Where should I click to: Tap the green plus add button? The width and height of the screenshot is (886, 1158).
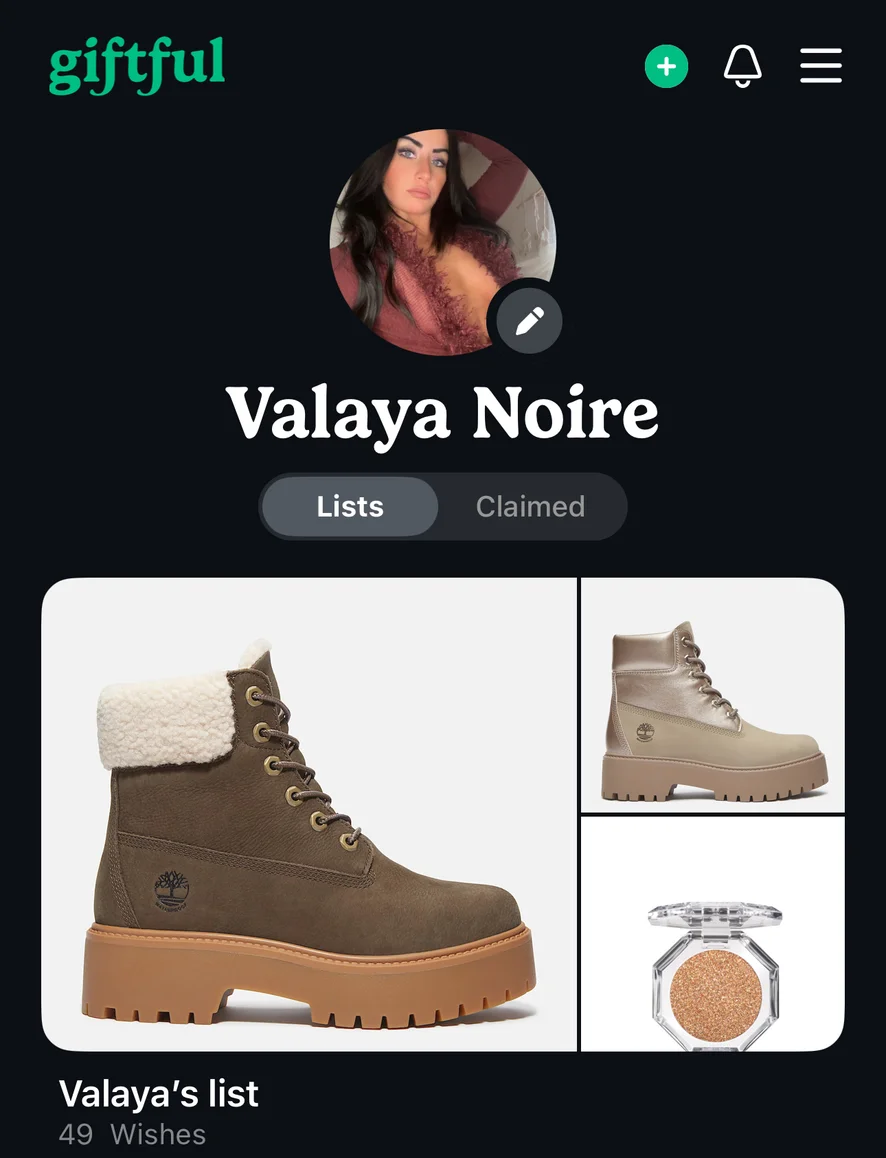(666, 67)
